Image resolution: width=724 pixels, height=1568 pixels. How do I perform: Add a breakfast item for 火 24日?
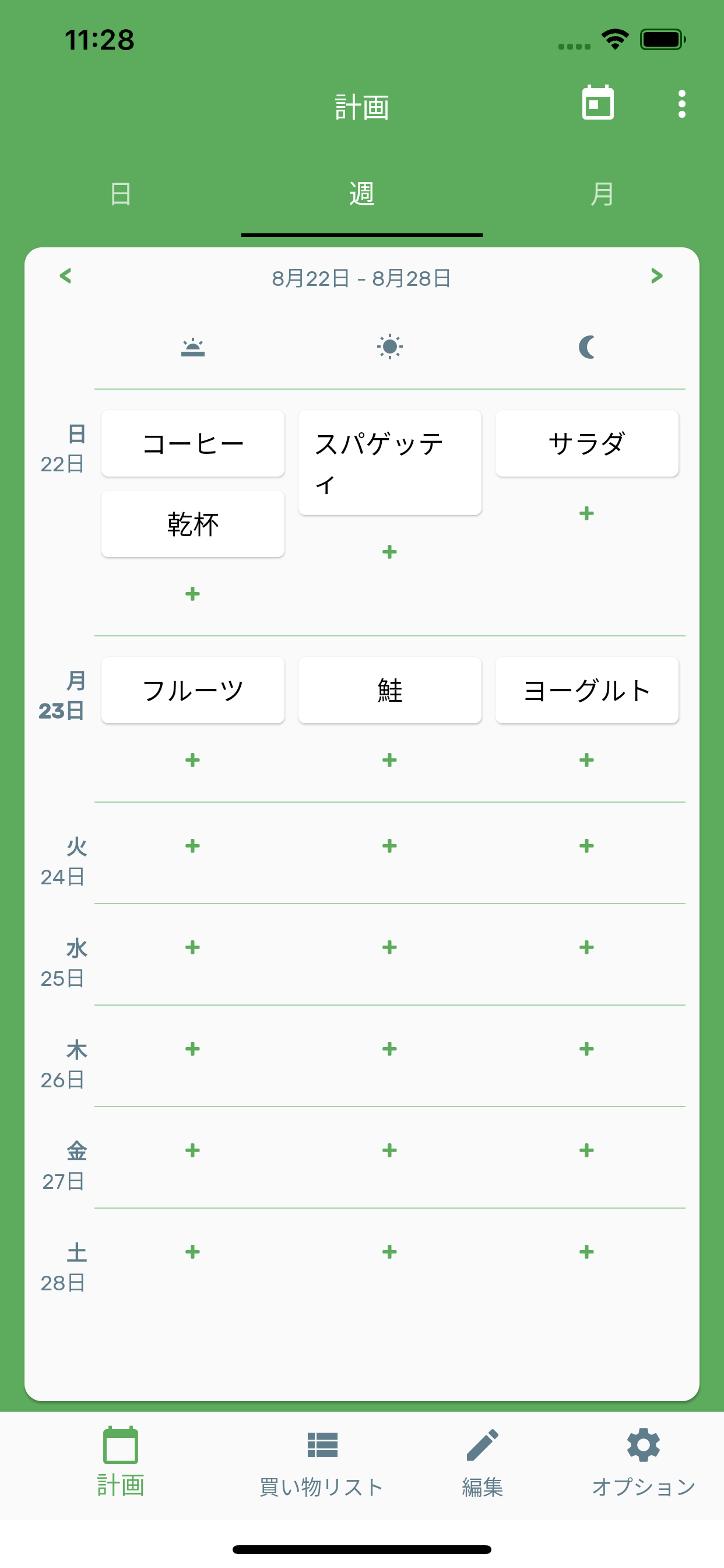pos(192,845)
